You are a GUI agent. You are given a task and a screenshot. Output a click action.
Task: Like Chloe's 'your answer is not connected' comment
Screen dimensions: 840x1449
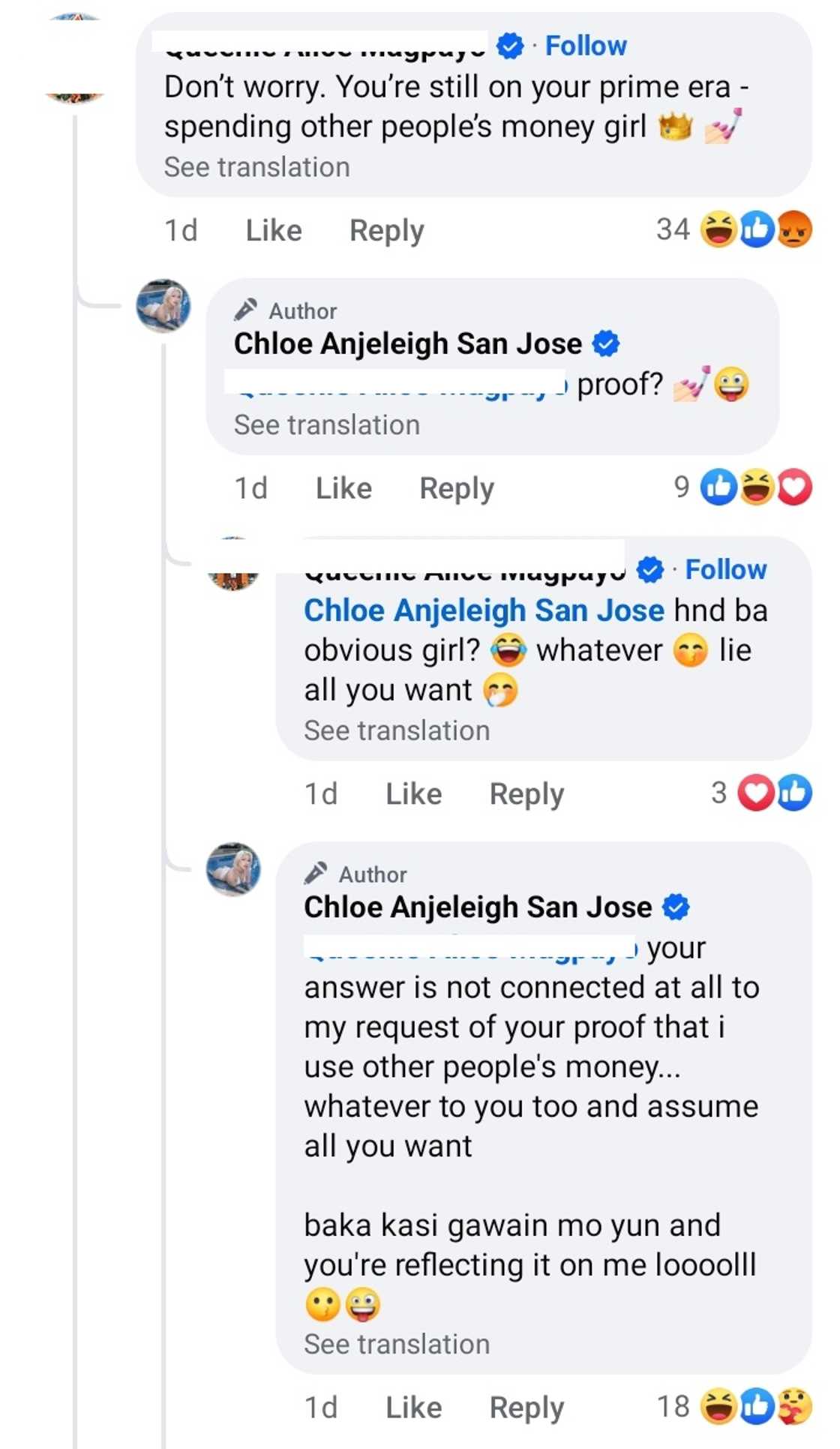(413, 1407)
